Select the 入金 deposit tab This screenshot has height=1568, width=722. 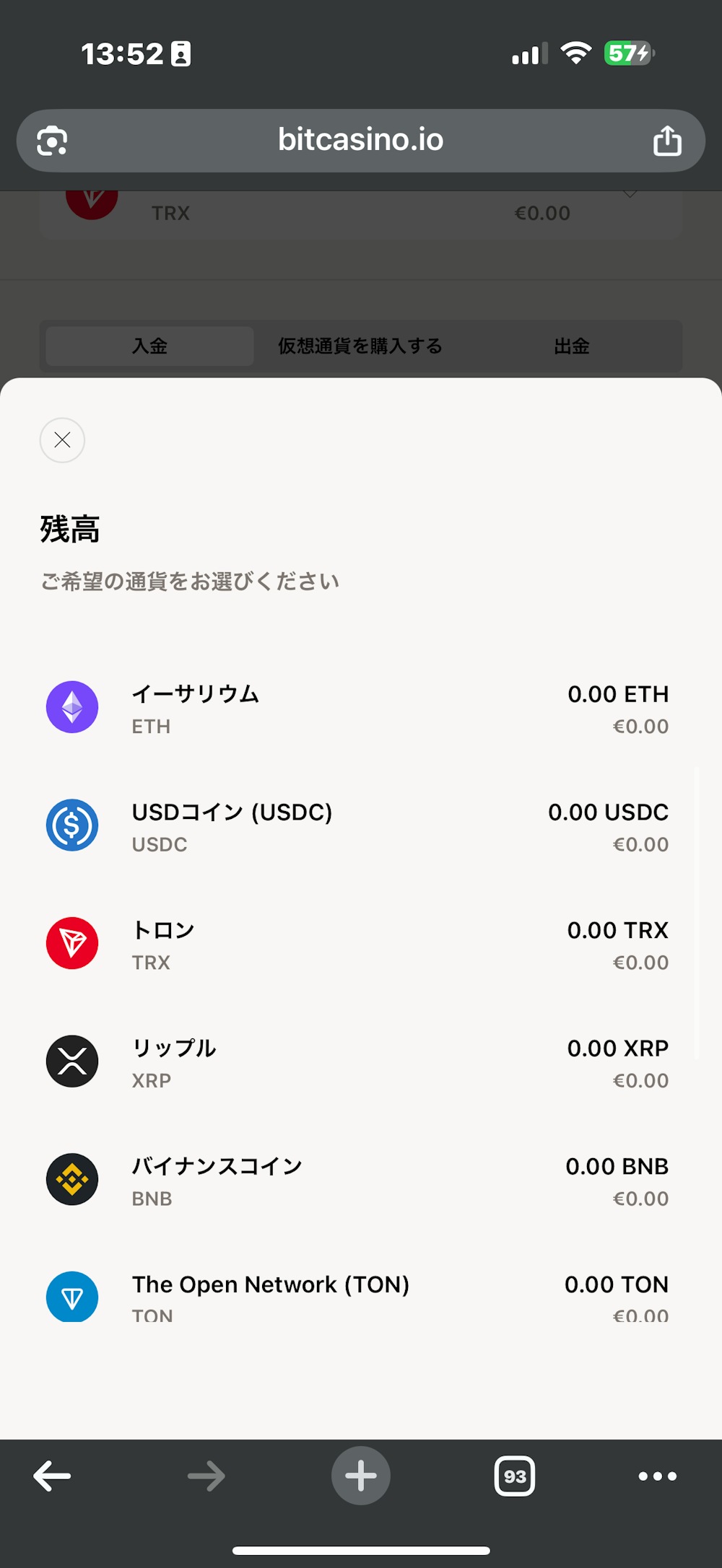pyautogui.click(x=149, y=346)
